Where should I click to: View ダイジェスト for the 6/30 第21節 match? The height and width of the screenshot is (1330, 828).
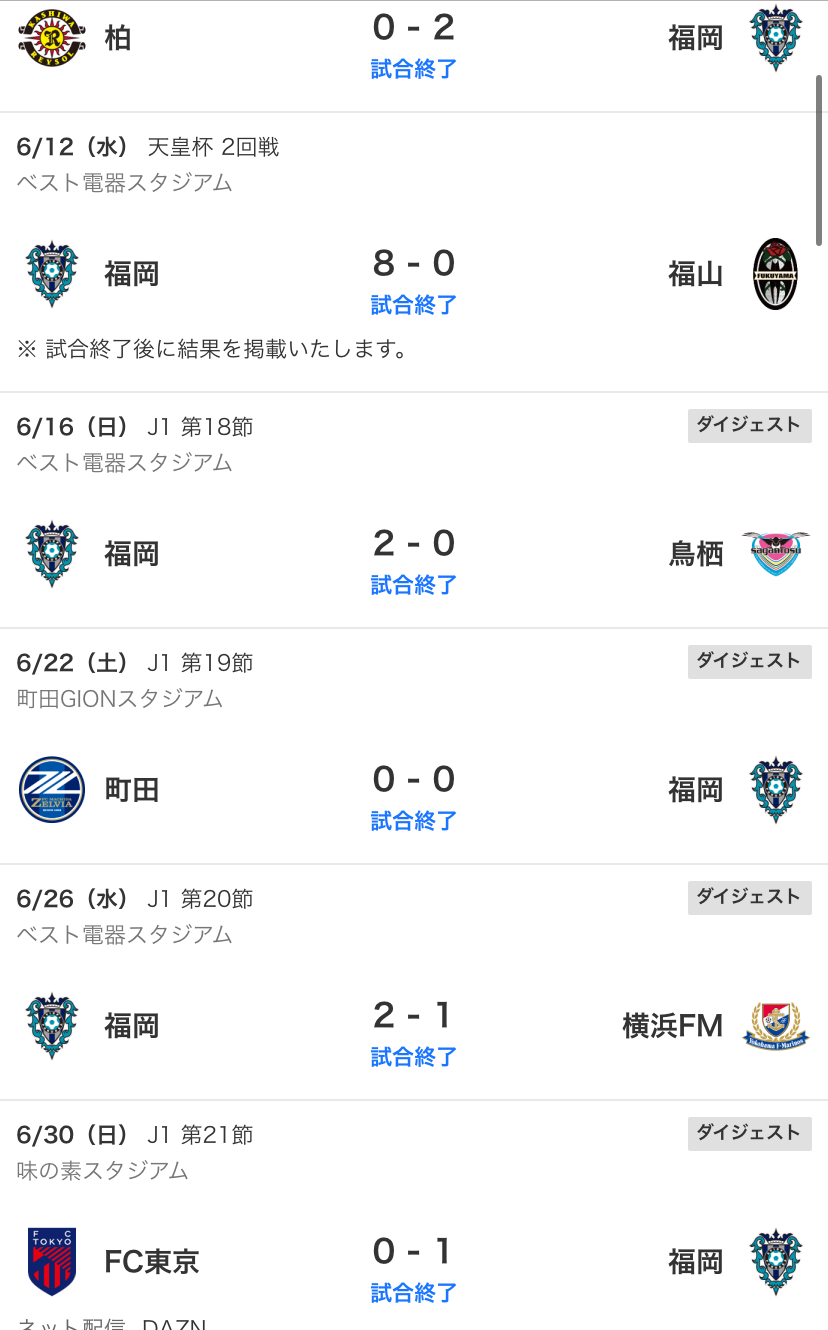pos(749,1134)
